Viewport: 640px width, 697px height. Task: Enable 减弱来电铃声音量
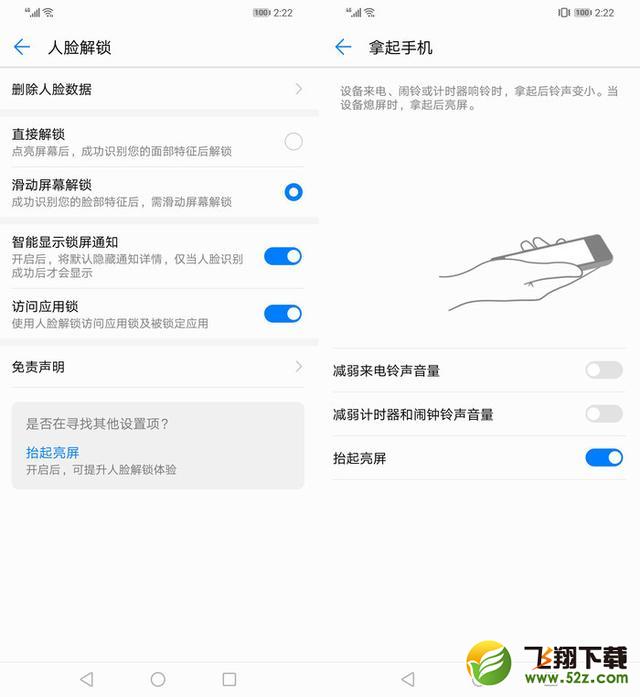coord(603,370)
